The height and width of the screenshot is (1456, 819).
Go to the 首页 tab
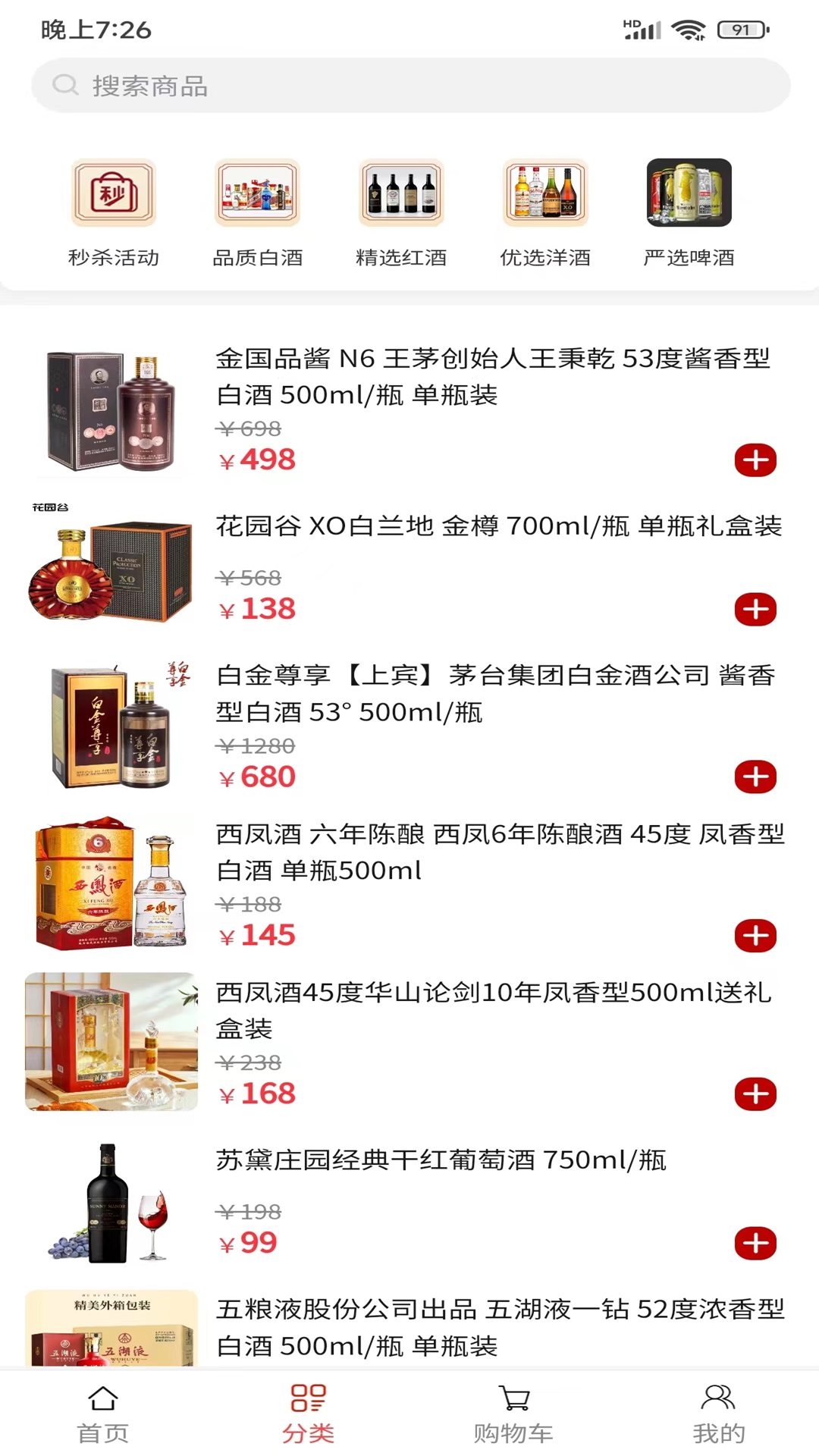click(x=102, y=1414)
